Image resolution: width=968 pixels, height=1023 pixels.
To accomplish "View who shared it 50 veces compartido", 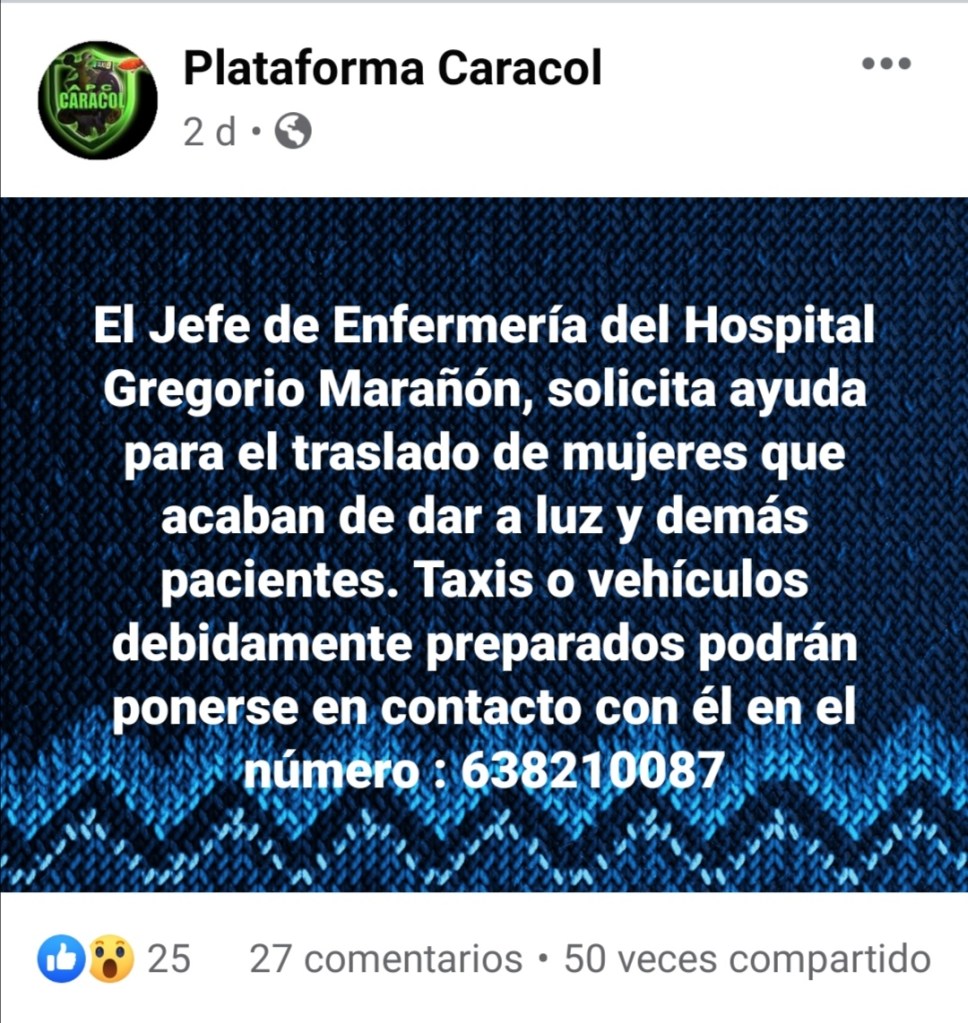I will click(x=747, y=960).
